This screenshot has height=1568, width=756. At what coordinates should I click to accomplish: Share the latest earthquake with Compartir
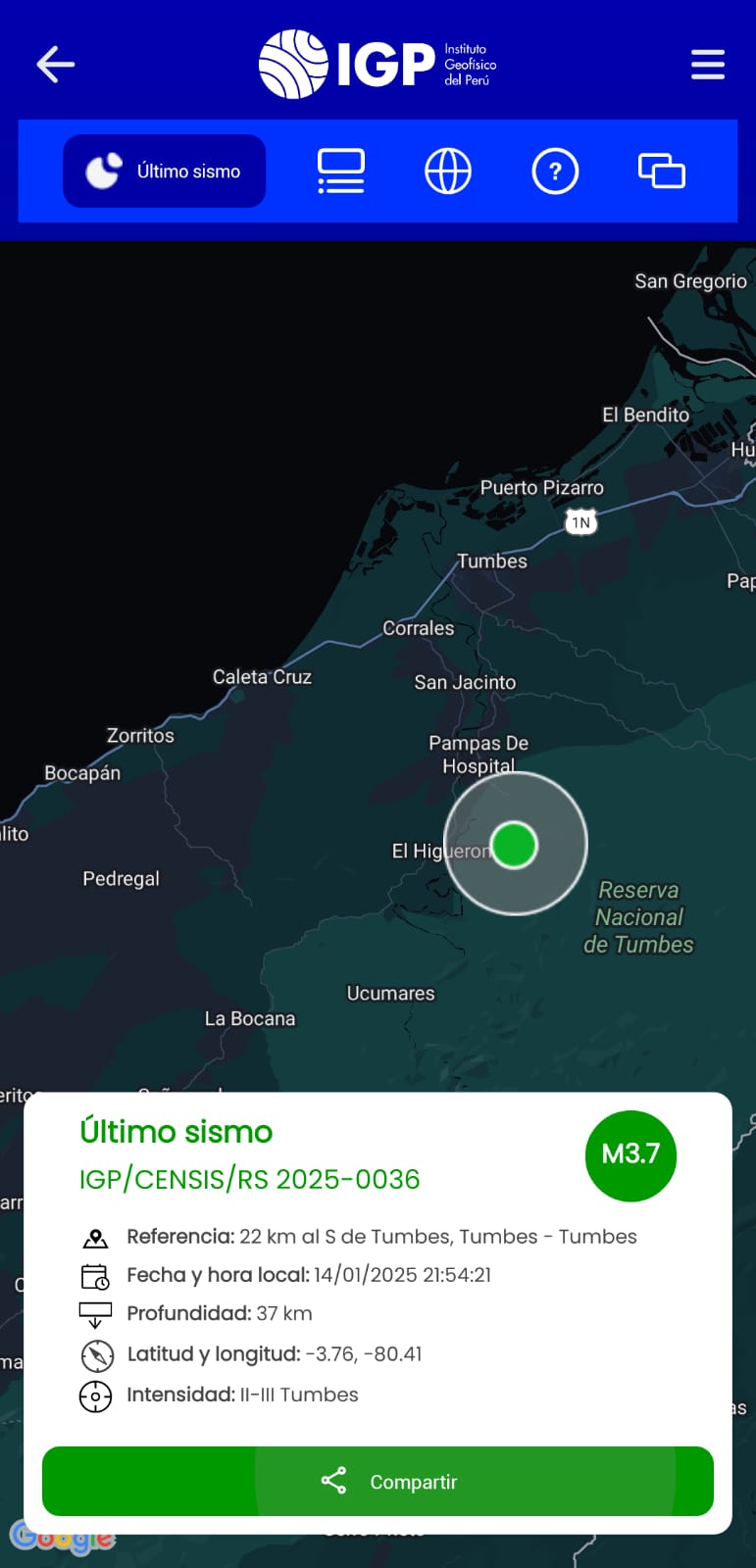click(x=378, y=1481)
